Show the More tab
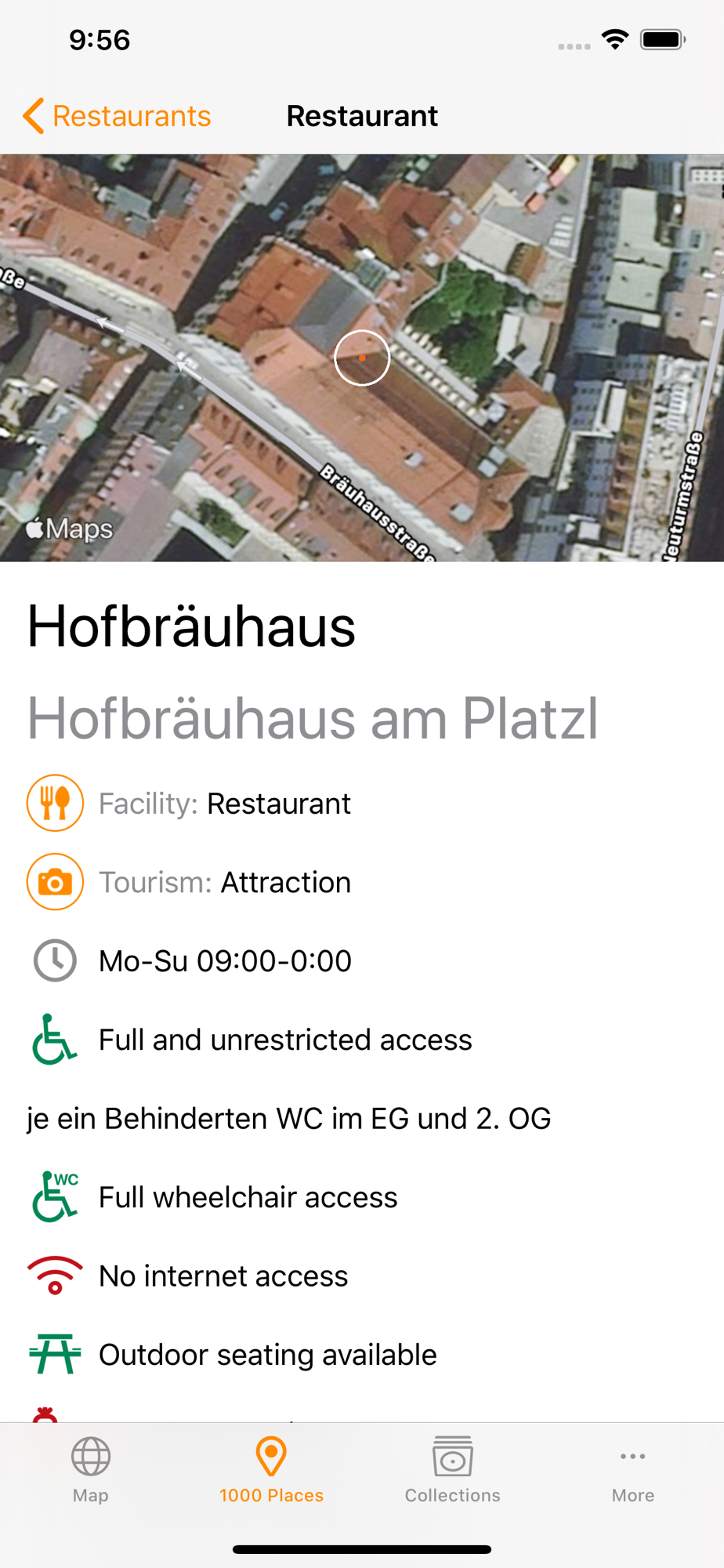 (x=633, y=1470)
